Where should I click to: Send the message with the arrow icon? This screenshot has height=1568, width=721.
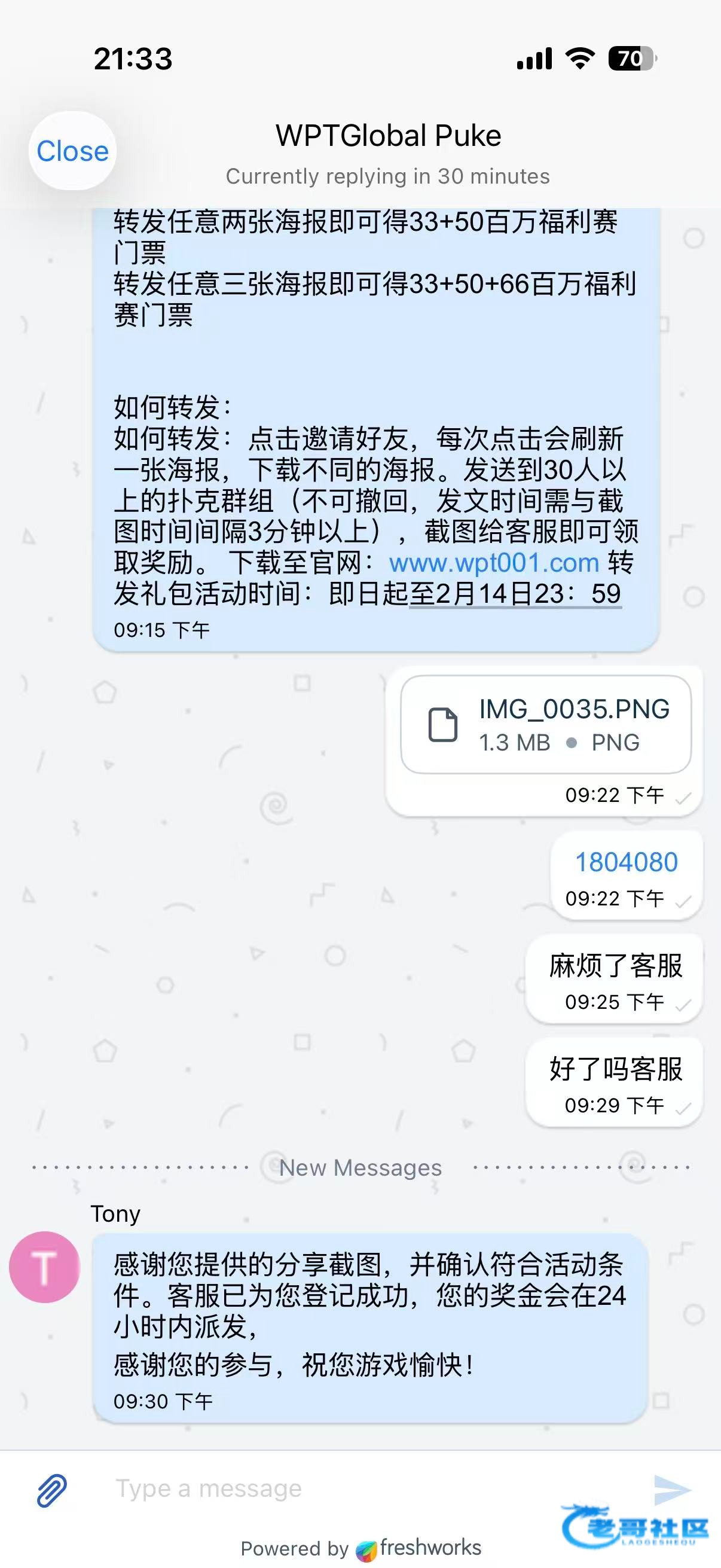click(672, 1489)
